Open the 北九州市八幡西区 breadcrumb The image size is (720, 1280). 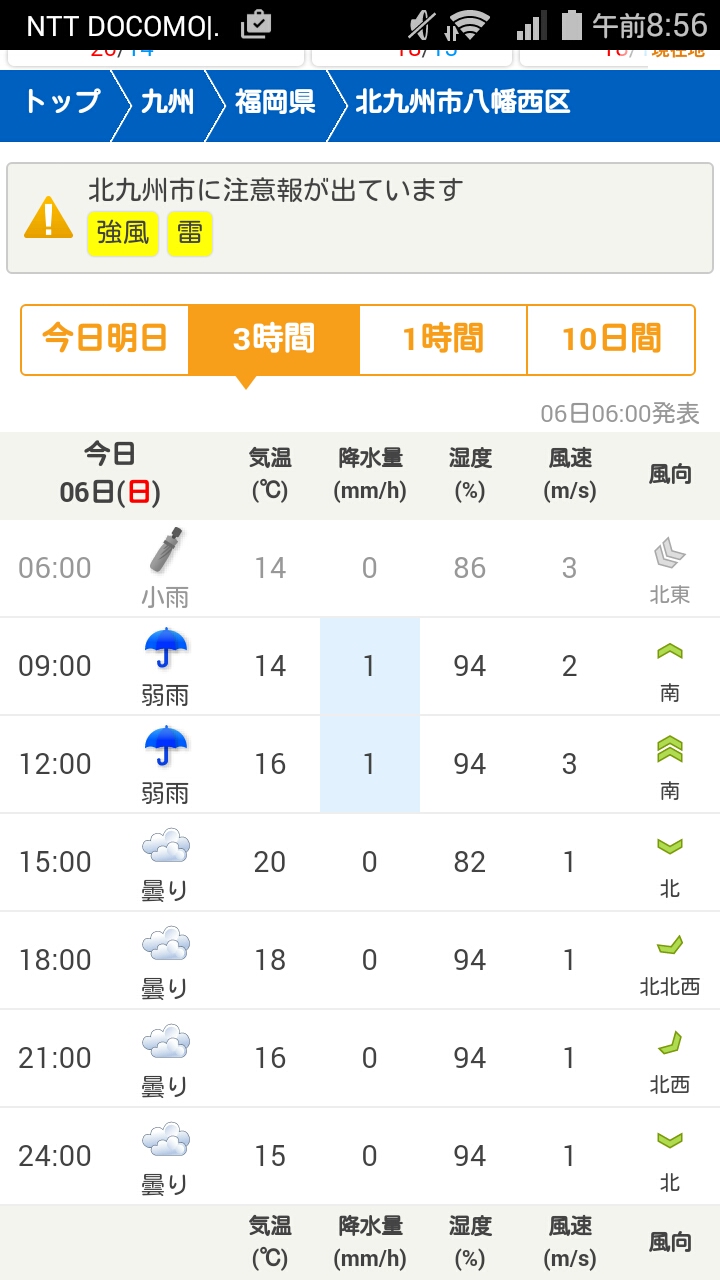coord(463,102)
